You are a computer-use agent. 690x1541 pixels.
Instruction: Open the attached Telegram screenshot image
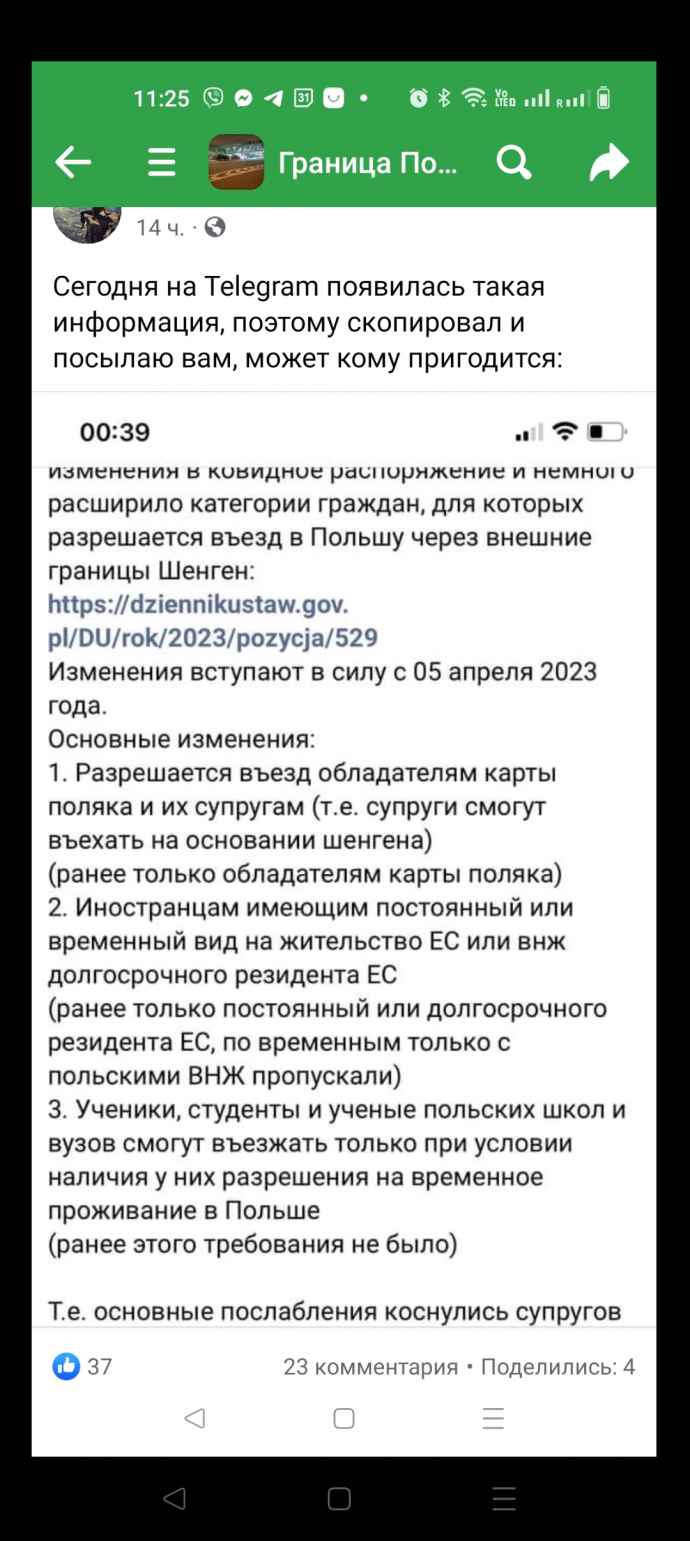[344, 860]
